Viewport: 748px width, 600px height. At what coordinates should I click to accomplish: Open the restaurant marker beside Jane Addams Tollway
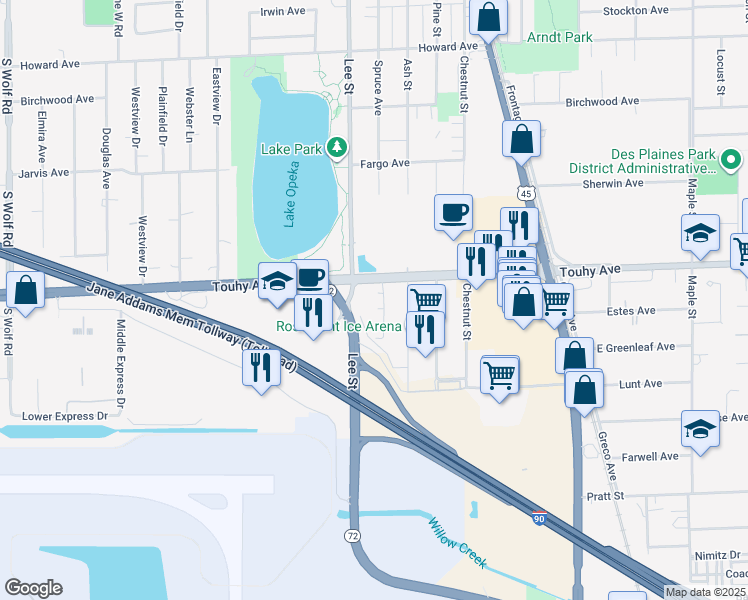pyautogui.click(x=262, y=366)
